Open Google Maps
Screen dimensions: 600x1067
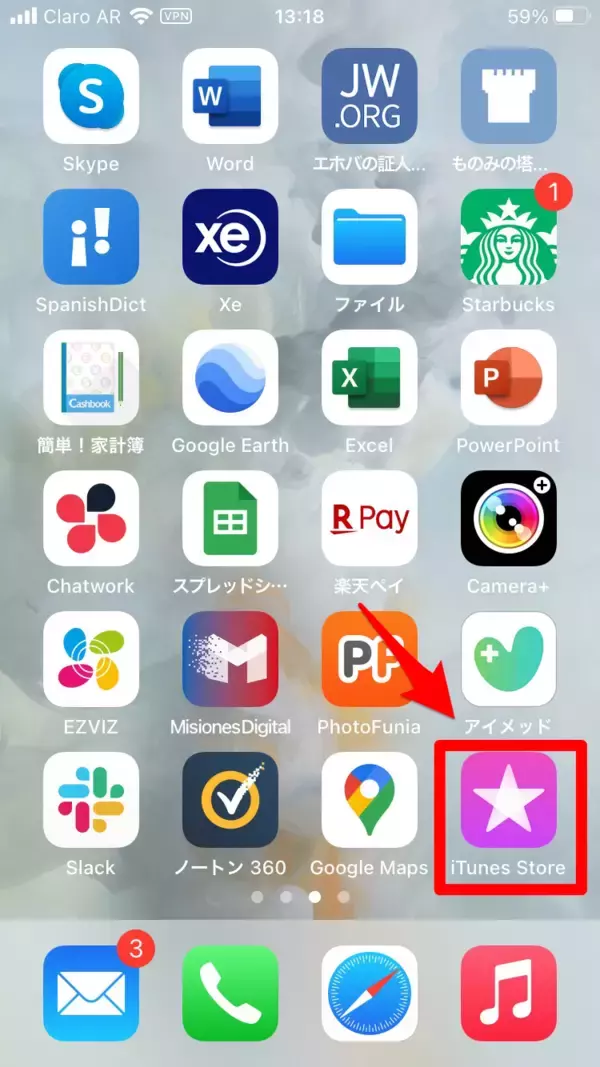(369, 800)
